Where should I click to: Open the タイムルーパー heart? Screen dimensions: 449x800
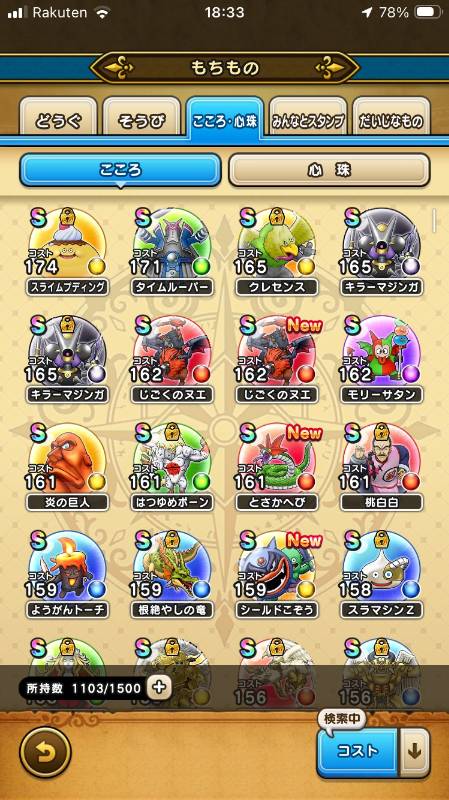pyautogui.click(x=171, y=252)
